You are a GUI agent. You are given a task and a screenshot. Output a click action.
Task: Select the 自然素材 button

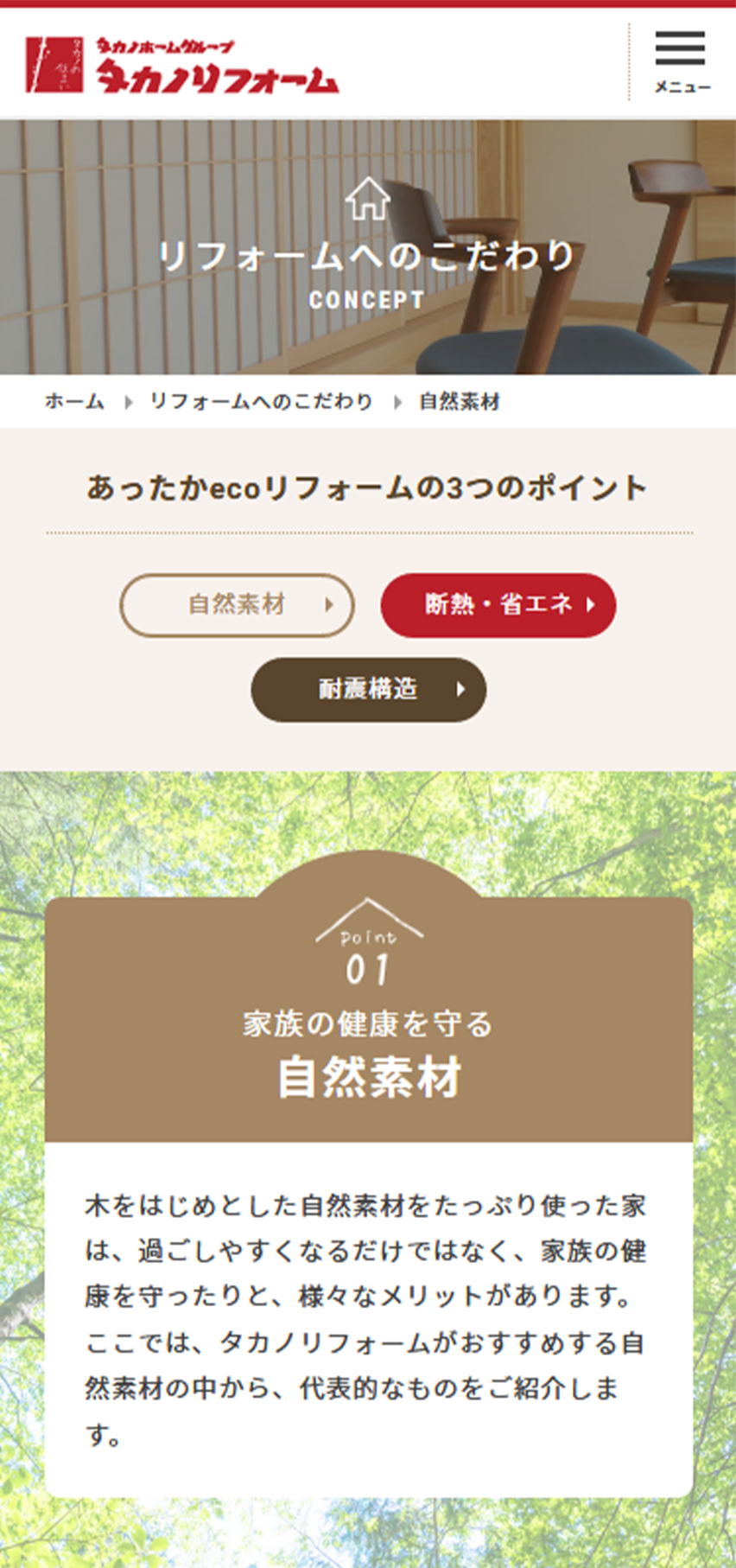(x=237, y=605)
